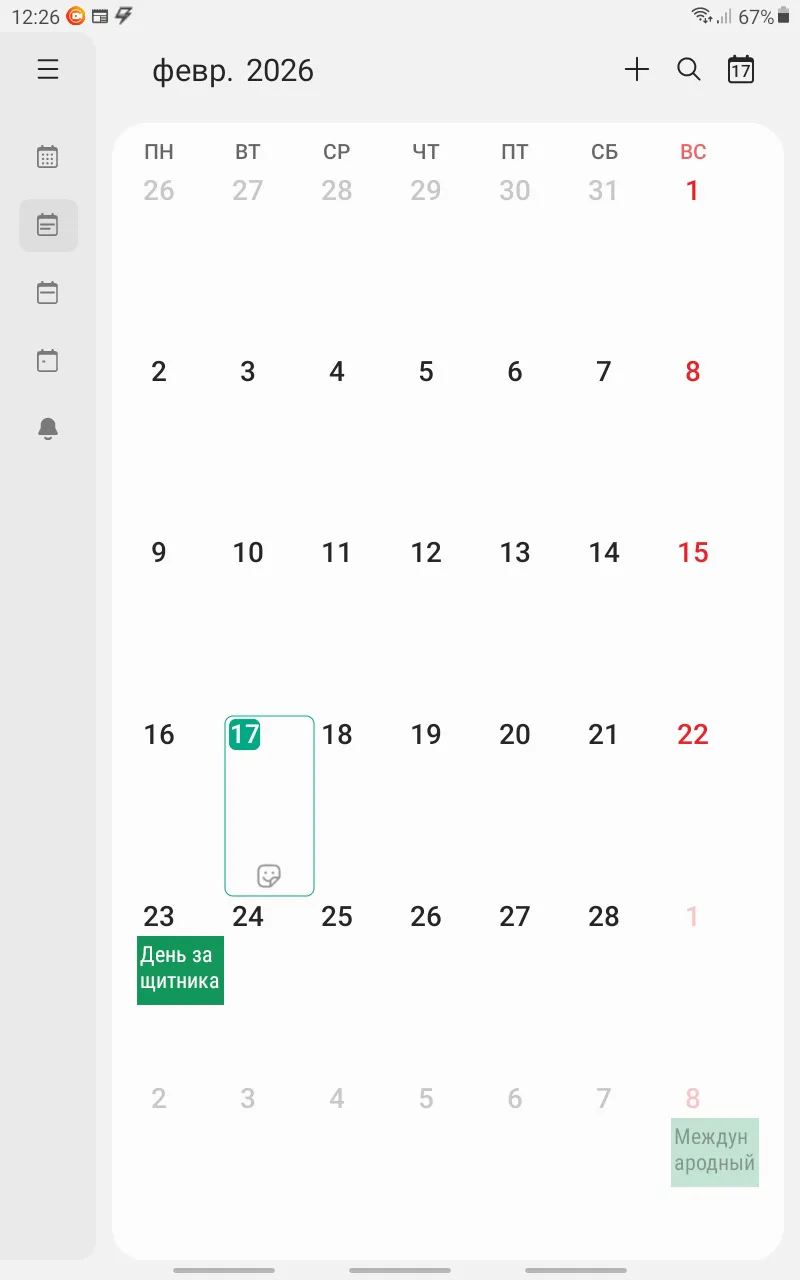Open the Международный event on March 8
The image size is (800, 1280).
coord(715,1152)
